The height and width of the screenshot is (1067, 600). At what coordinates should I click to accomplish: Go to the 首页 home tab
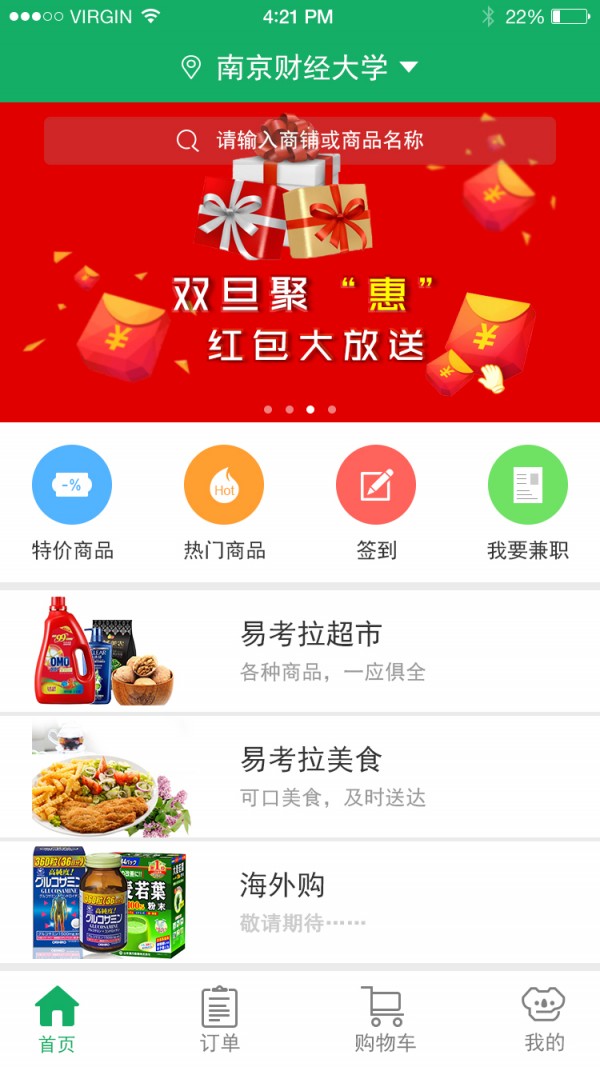[x=57, y=1018]
